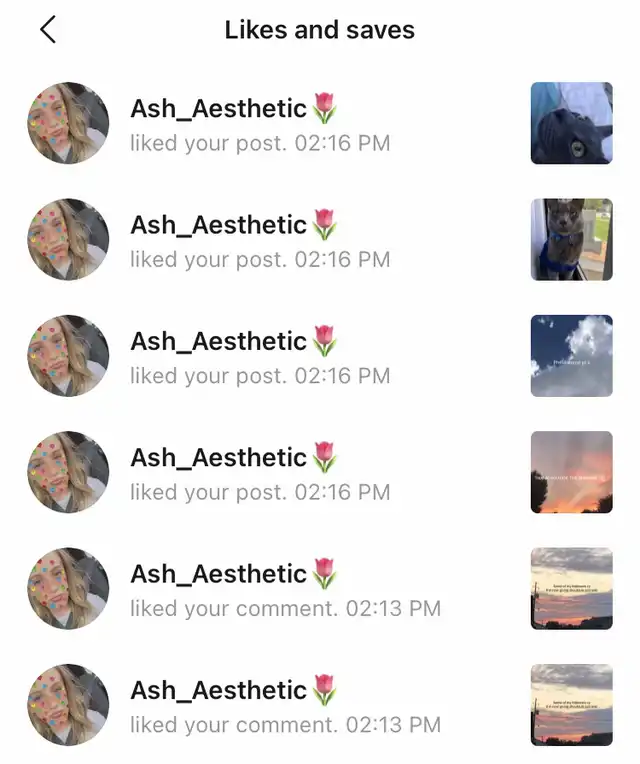Screen dimensions: 640x764
Task: View the post showing a cat in blue harness
Action: 571,239
